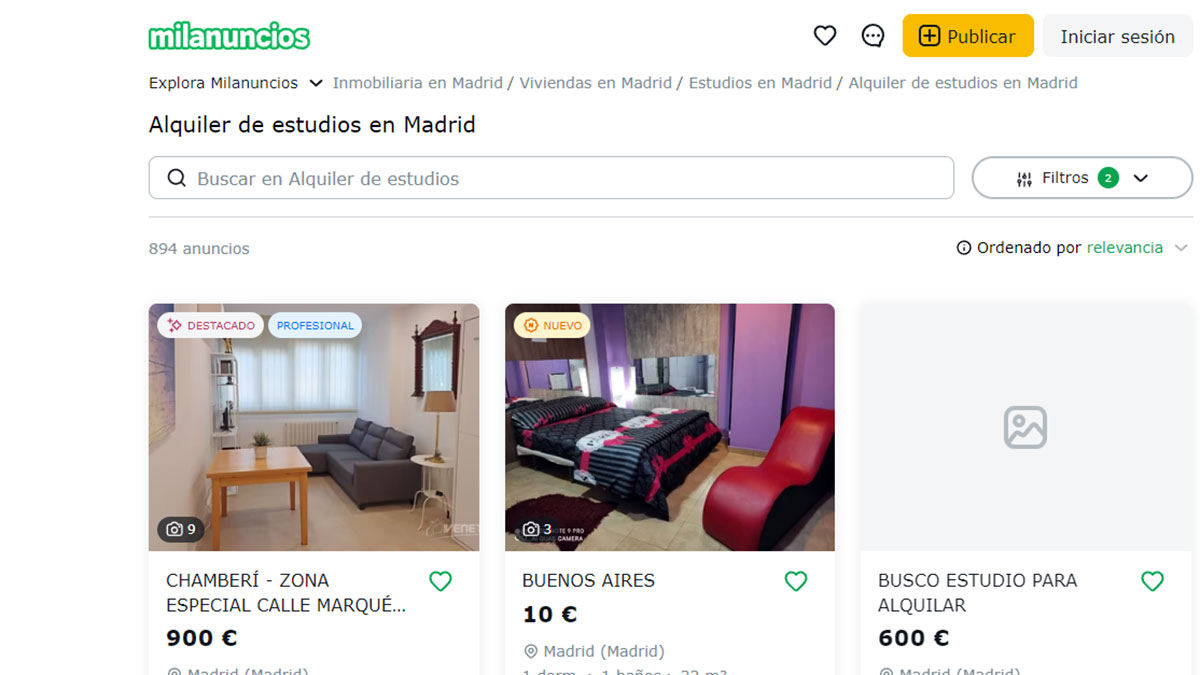
Task: Open Estudios en Madrid breadcrumb
Action: (x=760, y=83)
